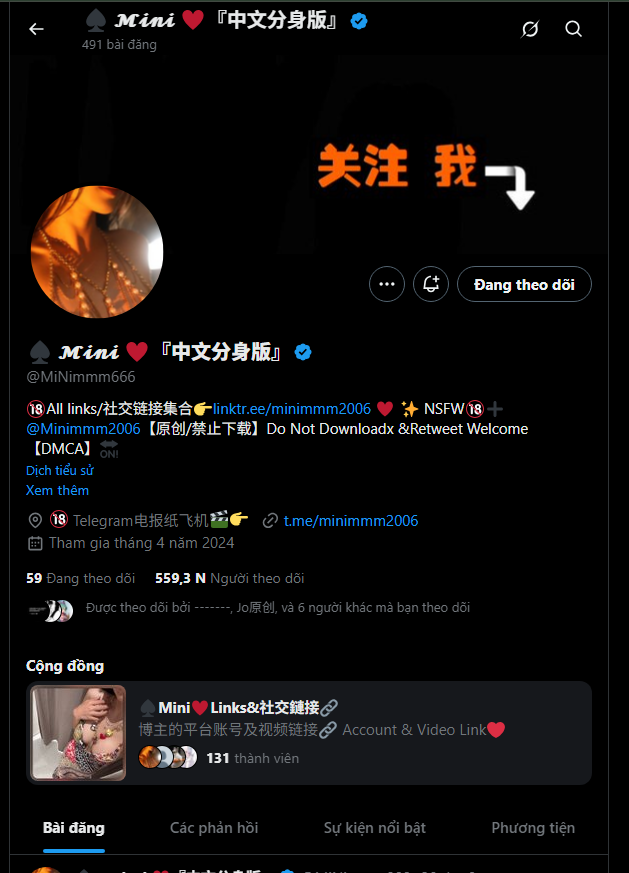Switch to the "Sự kiện nổi bật" tab
The image size is (629, 873).
(x=374, y=828)
